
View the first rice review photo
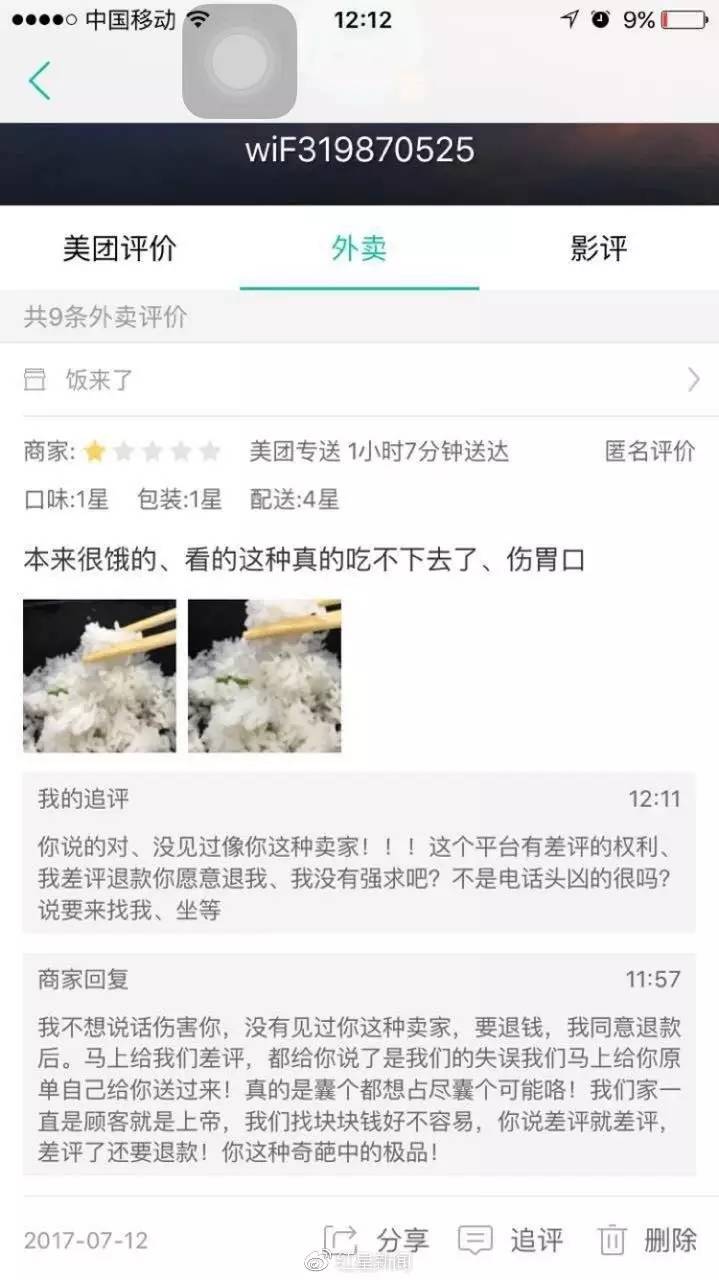[99, 676]
